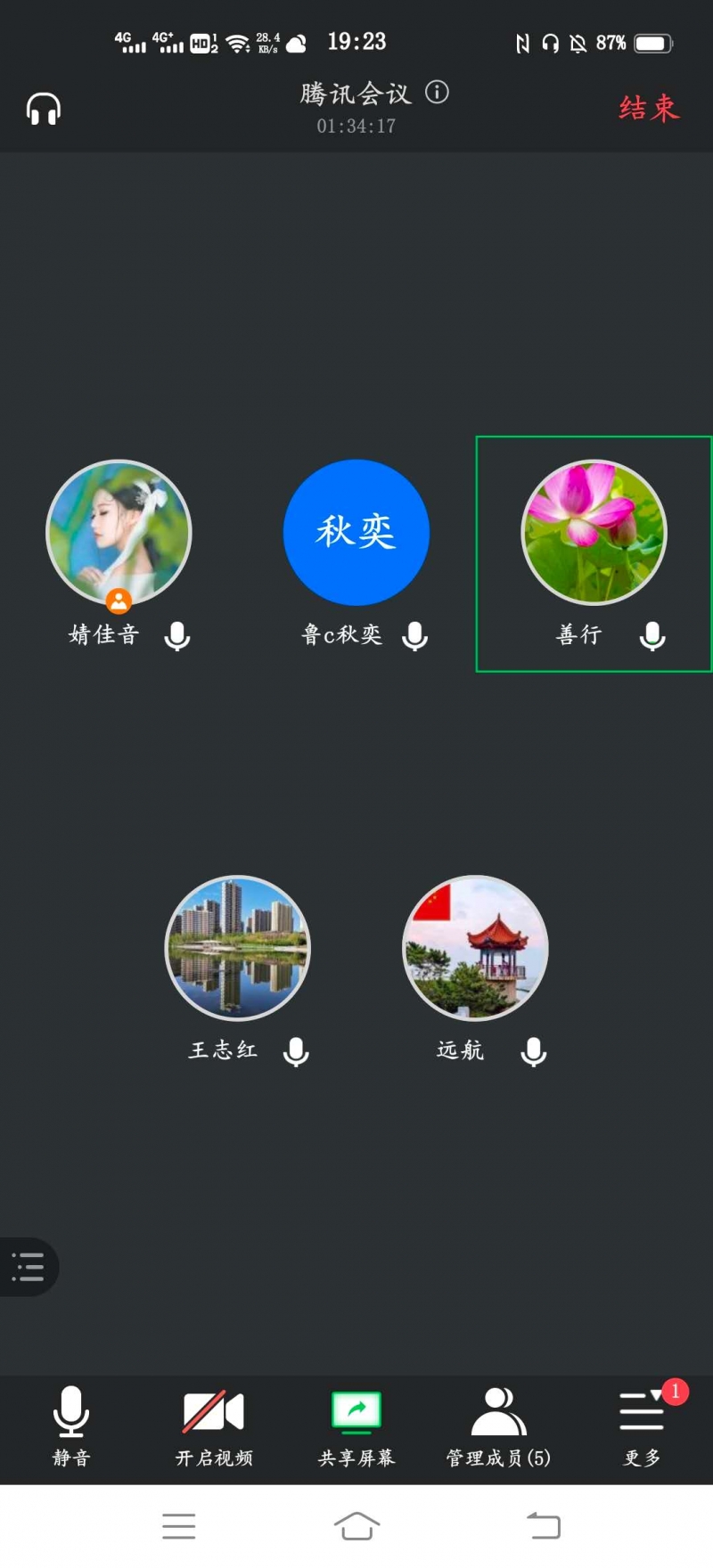Tap 结束 to end the meeting
Viewport: 713px width, 1568px height.
tap(648, 107)
